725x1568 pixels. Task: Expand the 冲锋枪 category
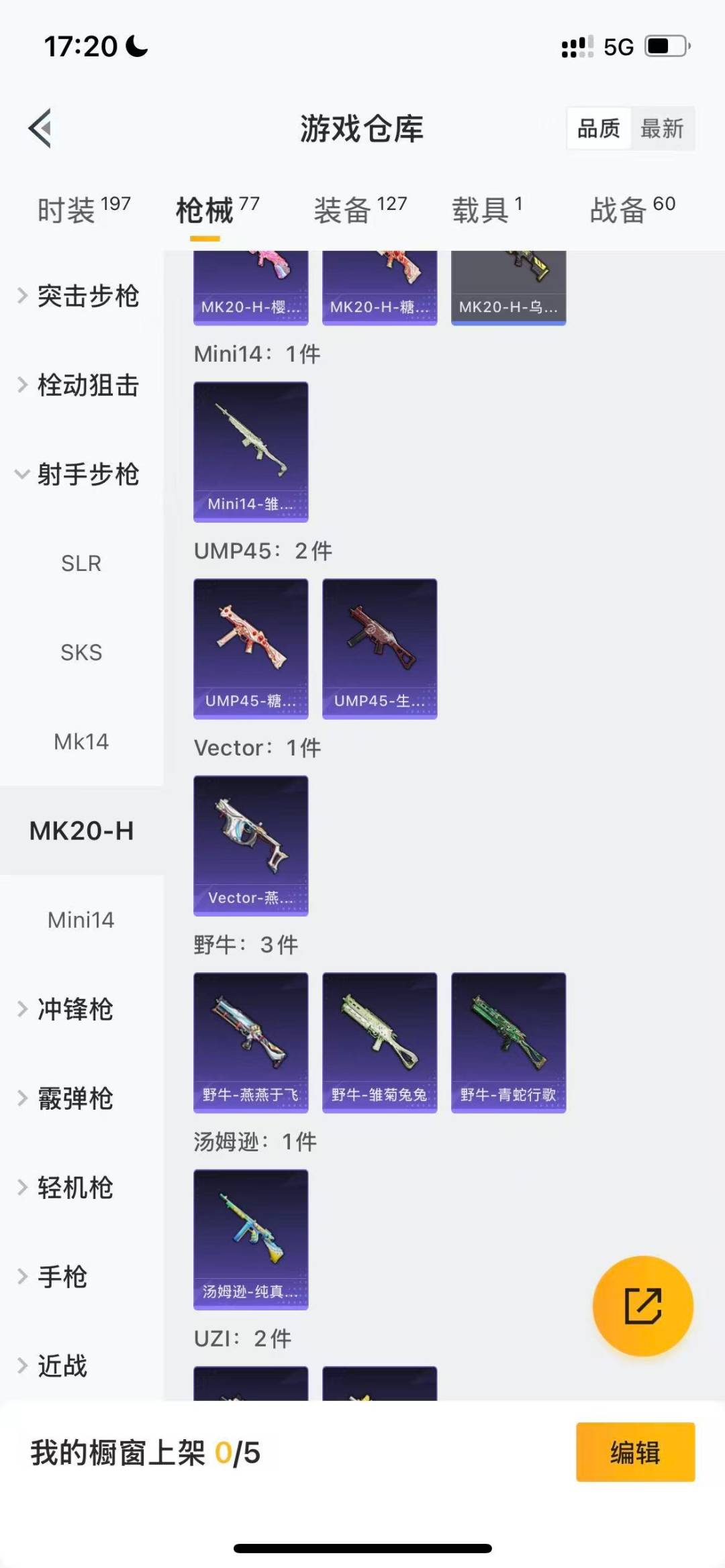coord(75,1010)
